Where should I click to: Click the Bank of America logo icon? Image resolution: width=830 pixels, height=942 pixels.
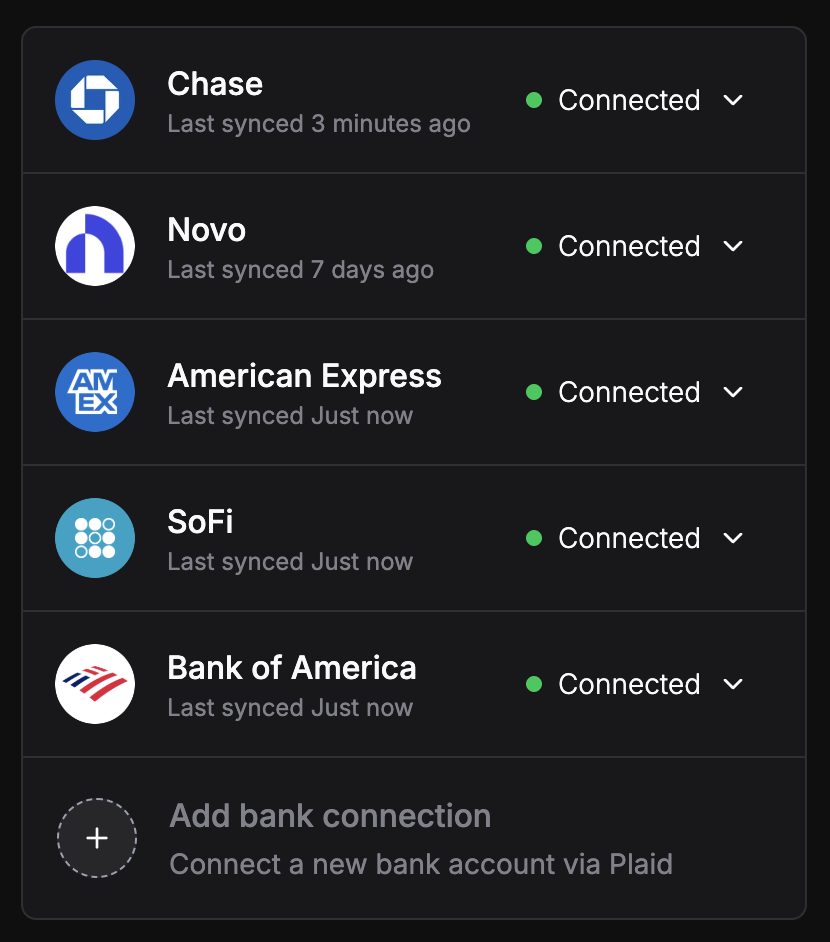(95, 684)
